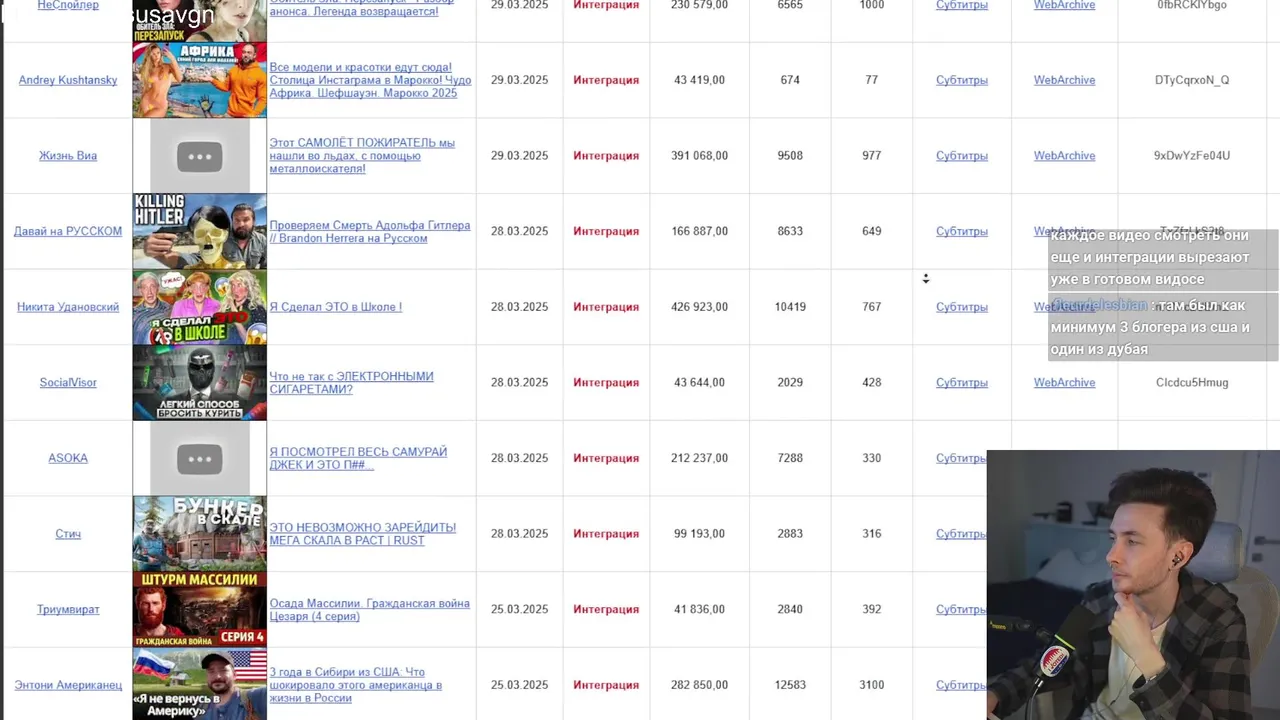Image resolution: width=1280 pixels, height=720 pixels.
Task: Open the SocialVisor channel link
Action: 68,383
